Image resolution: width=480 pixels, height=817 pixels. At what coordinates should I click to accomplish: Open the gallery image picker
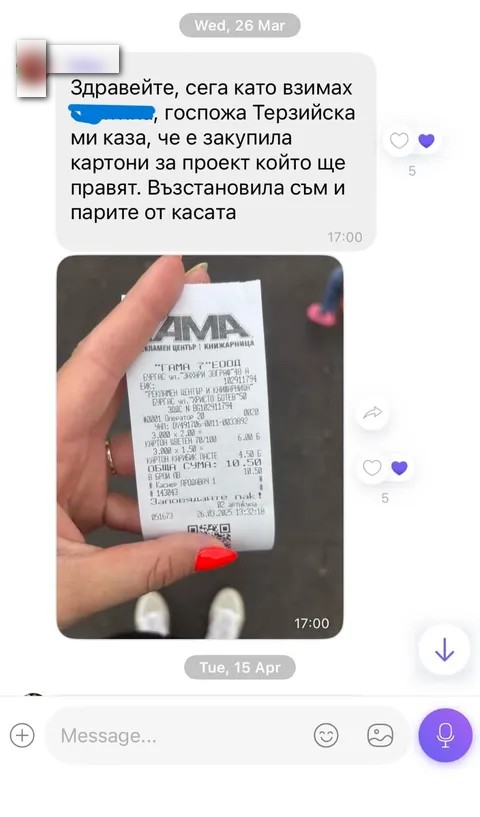coord(380,735)
